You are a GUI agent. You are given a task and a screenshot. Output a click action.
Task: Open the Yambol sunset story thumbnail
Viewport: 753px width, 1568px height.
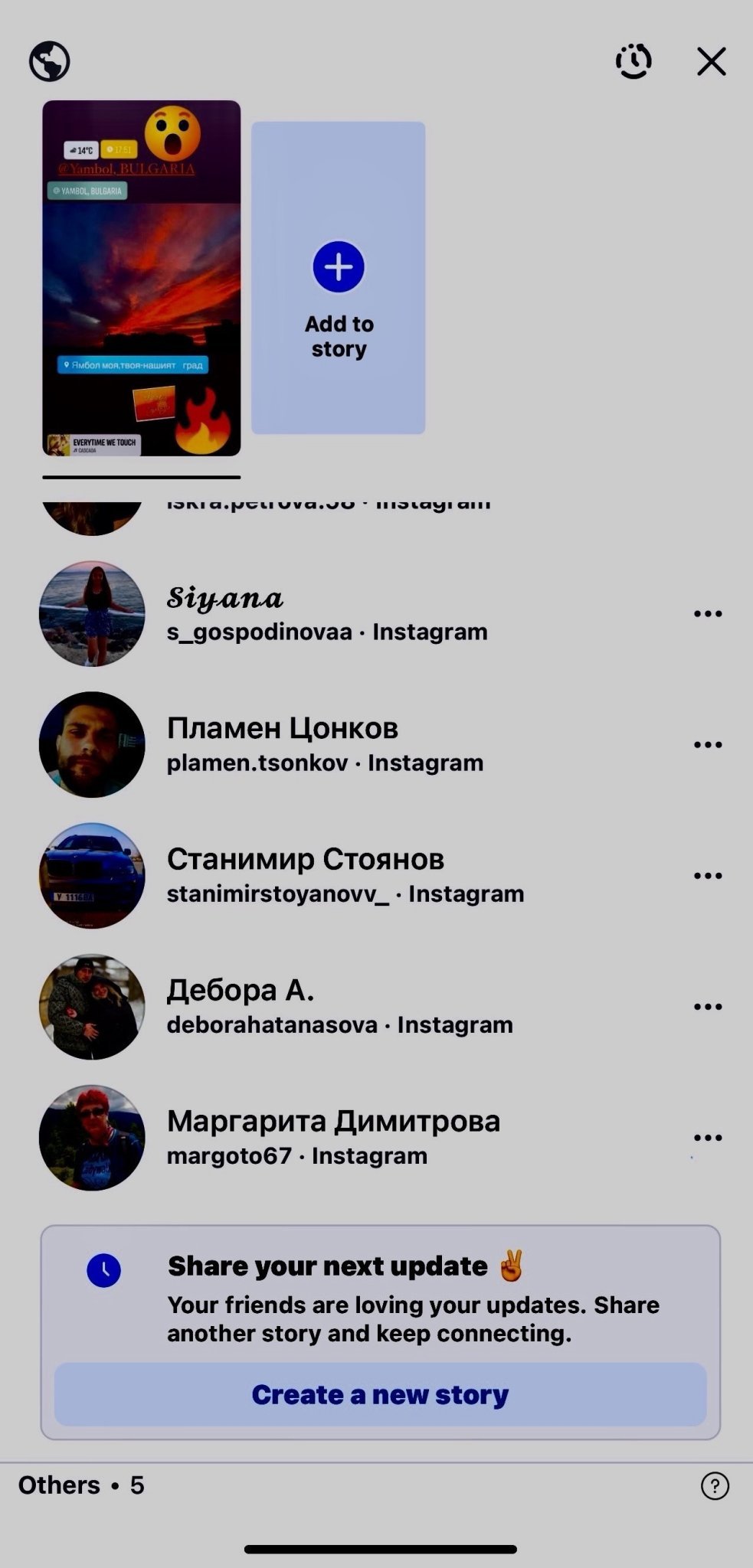142,278
